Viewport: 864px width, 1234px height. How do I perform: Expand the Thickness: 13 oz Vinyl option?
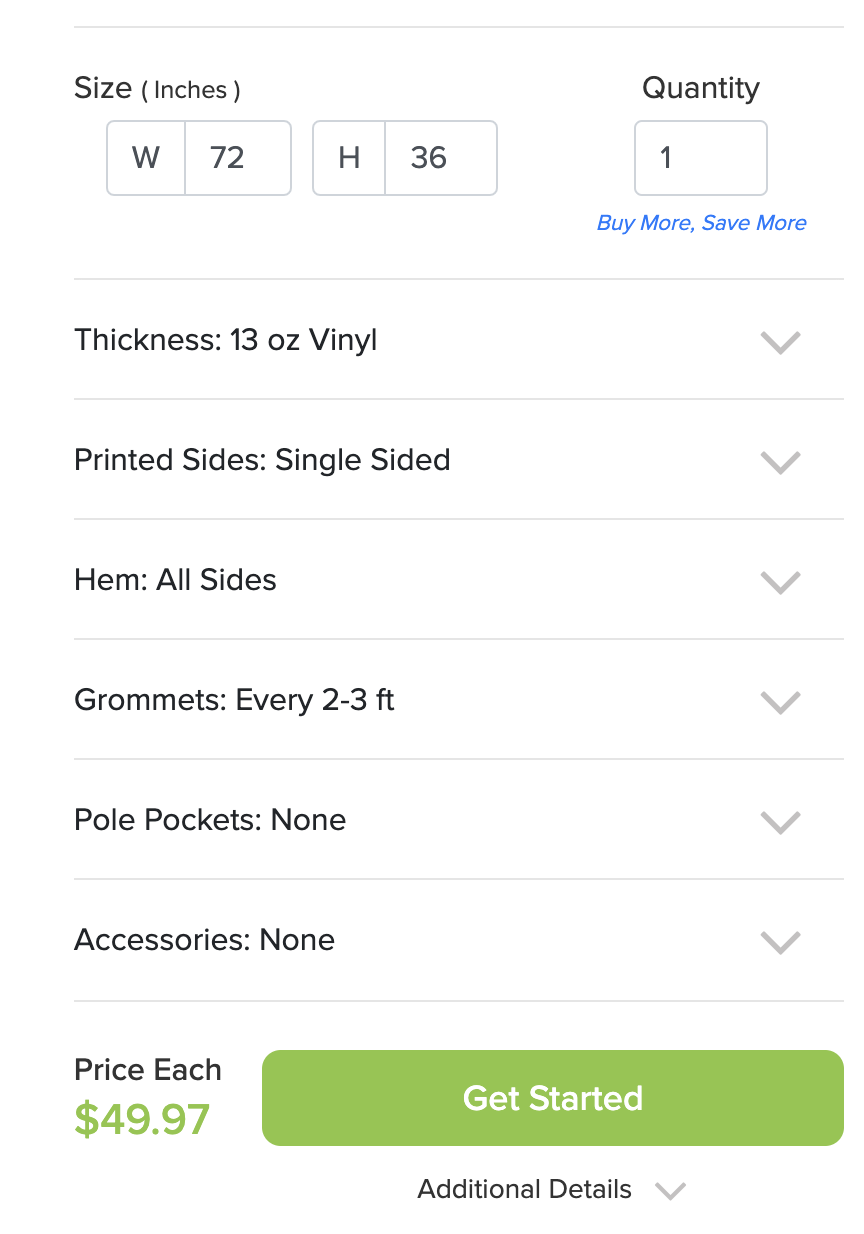click(x=458, y=341)
